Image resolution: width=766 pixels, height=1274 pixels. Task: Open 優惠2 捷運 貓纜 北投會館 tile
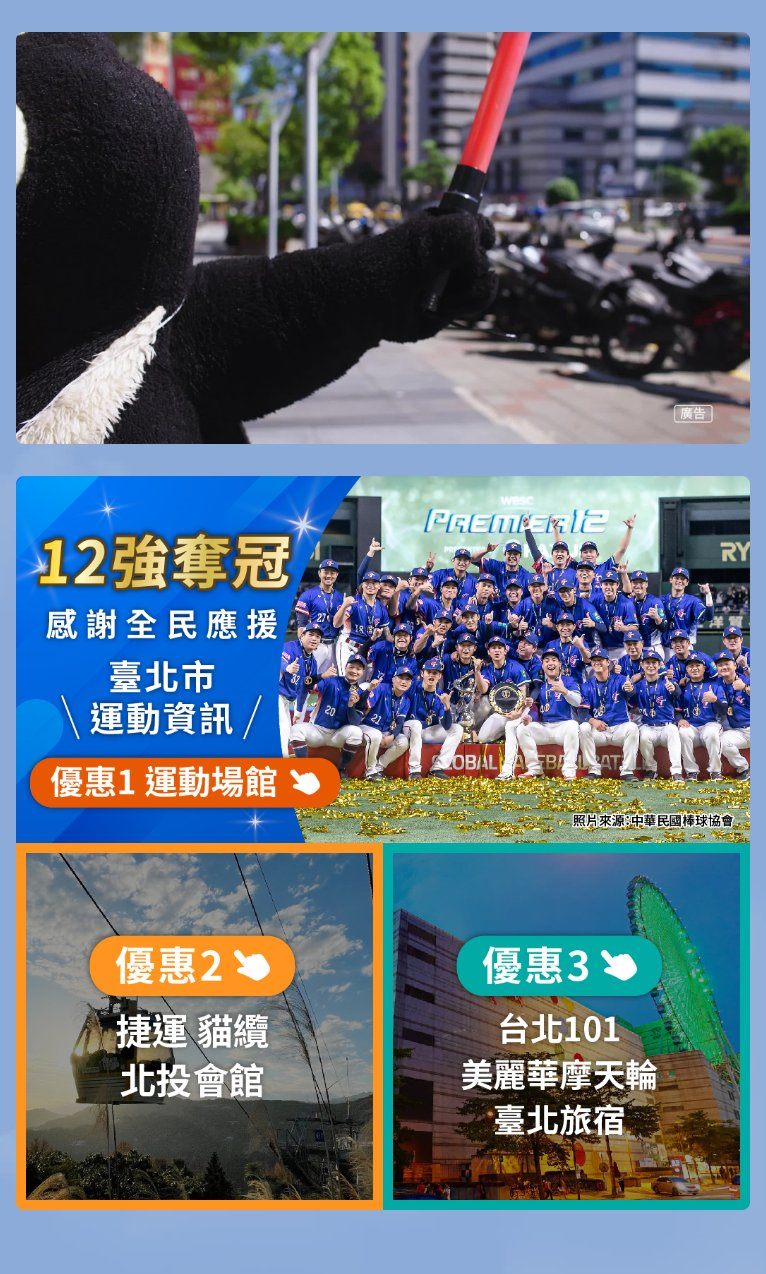(198, 1025)
